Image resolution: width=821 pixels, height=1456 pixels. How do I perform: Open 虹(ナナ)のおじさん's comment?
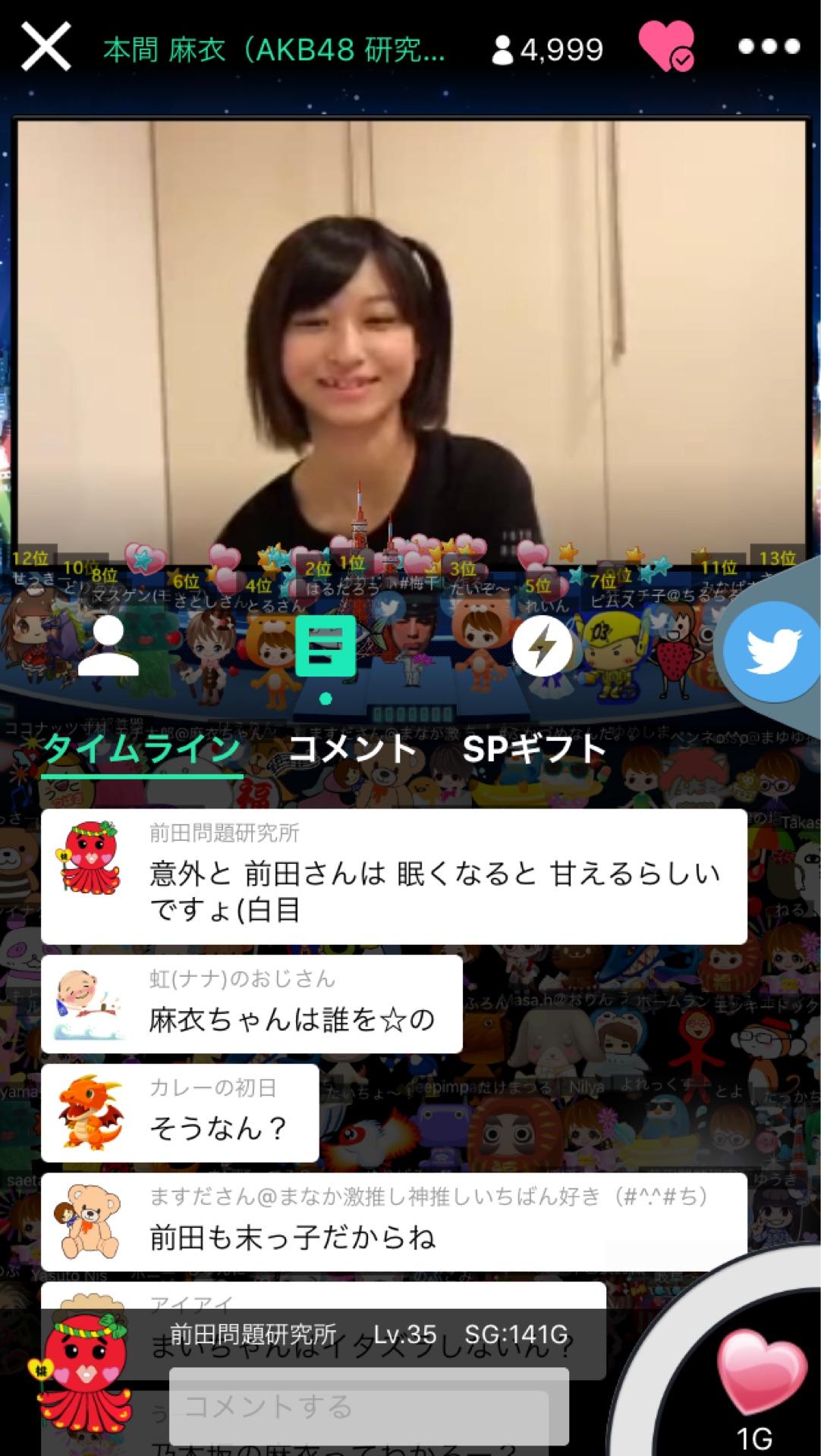[252, 1004]
